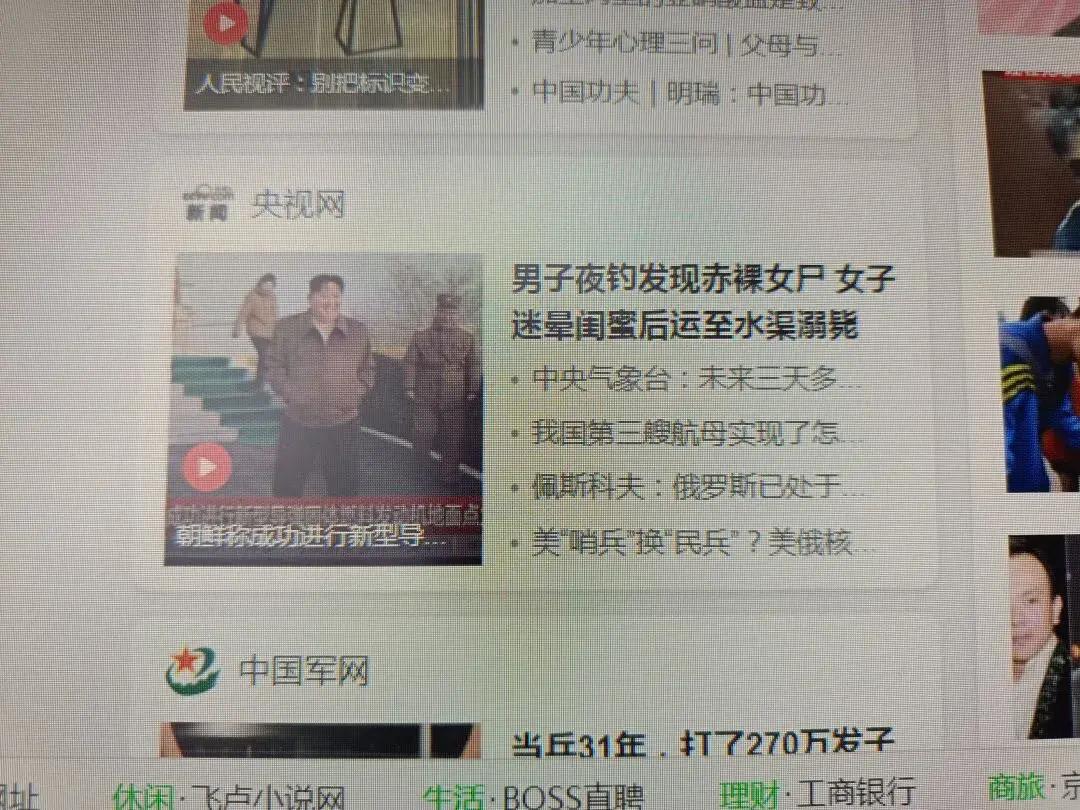Open the 我国第三艘航母 article
Image resolution: width=1080 pixels, height=810 pixels.
[x=696, y=434]
